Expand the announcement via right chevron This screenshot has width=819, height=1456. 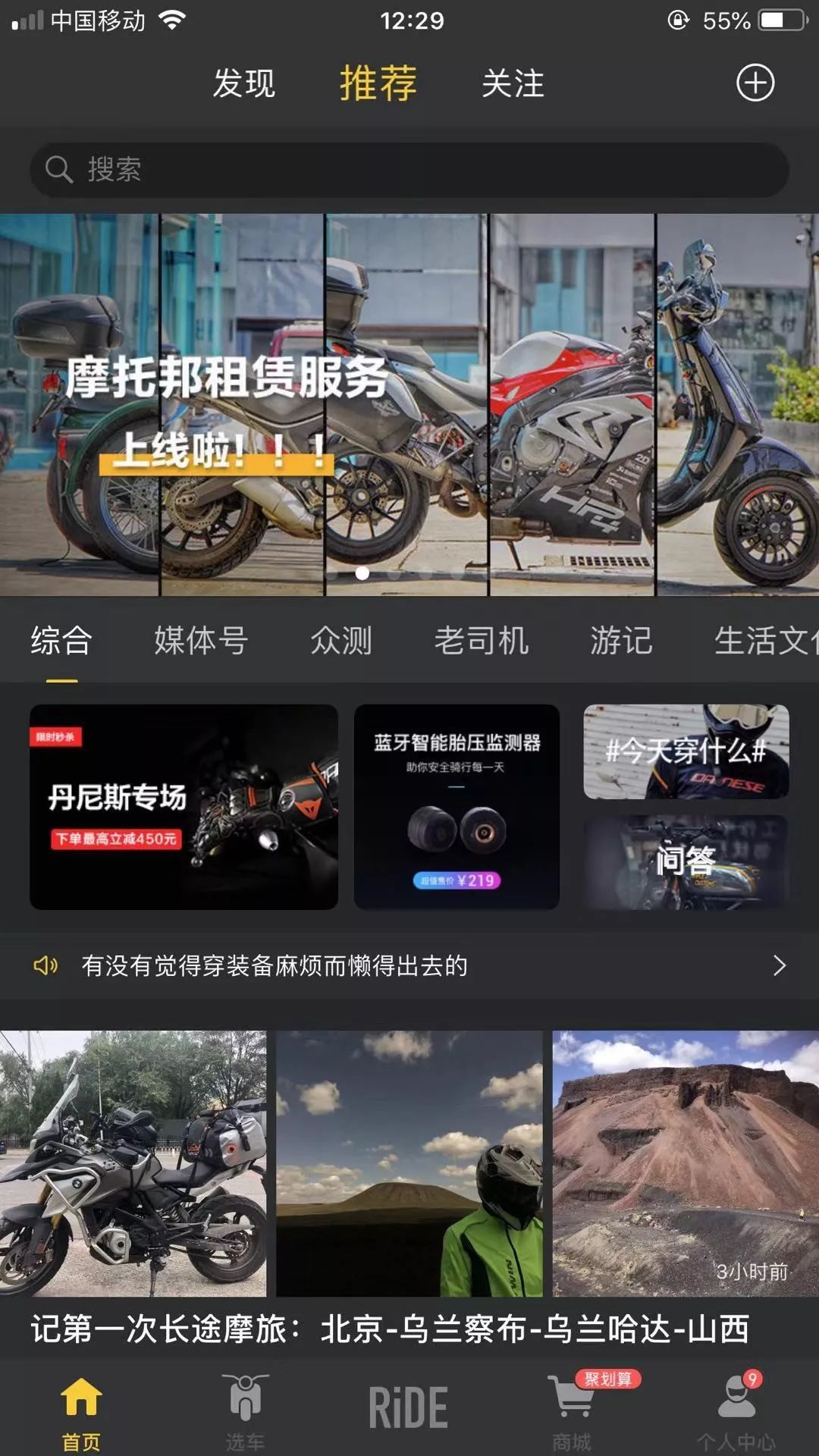[x=779, y=965]
